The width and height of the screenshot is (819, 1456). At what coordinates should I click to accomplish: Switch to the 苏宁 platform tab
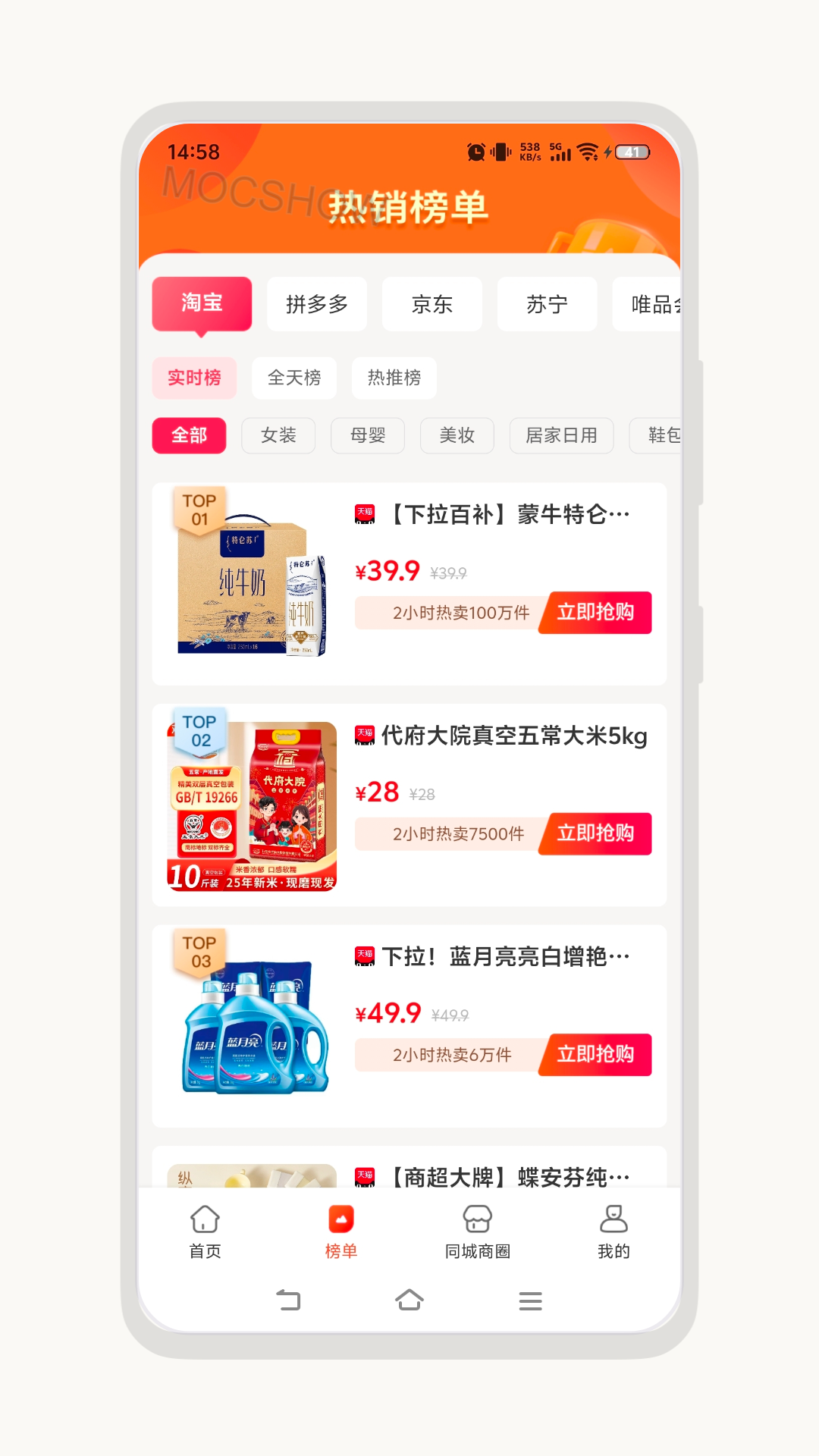547,304
